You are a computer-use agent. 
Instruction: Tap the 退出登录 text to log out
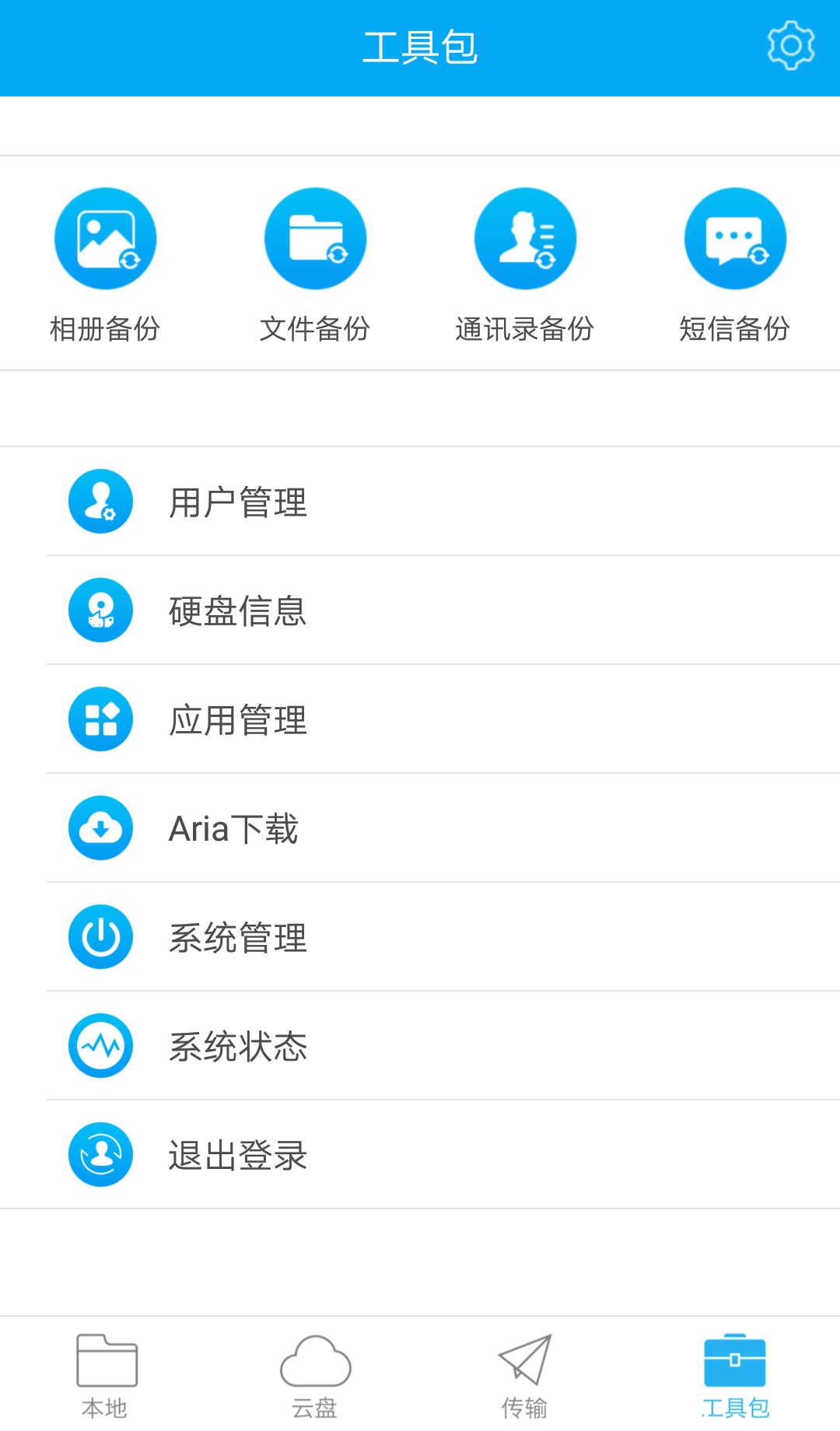(239, 1155)
